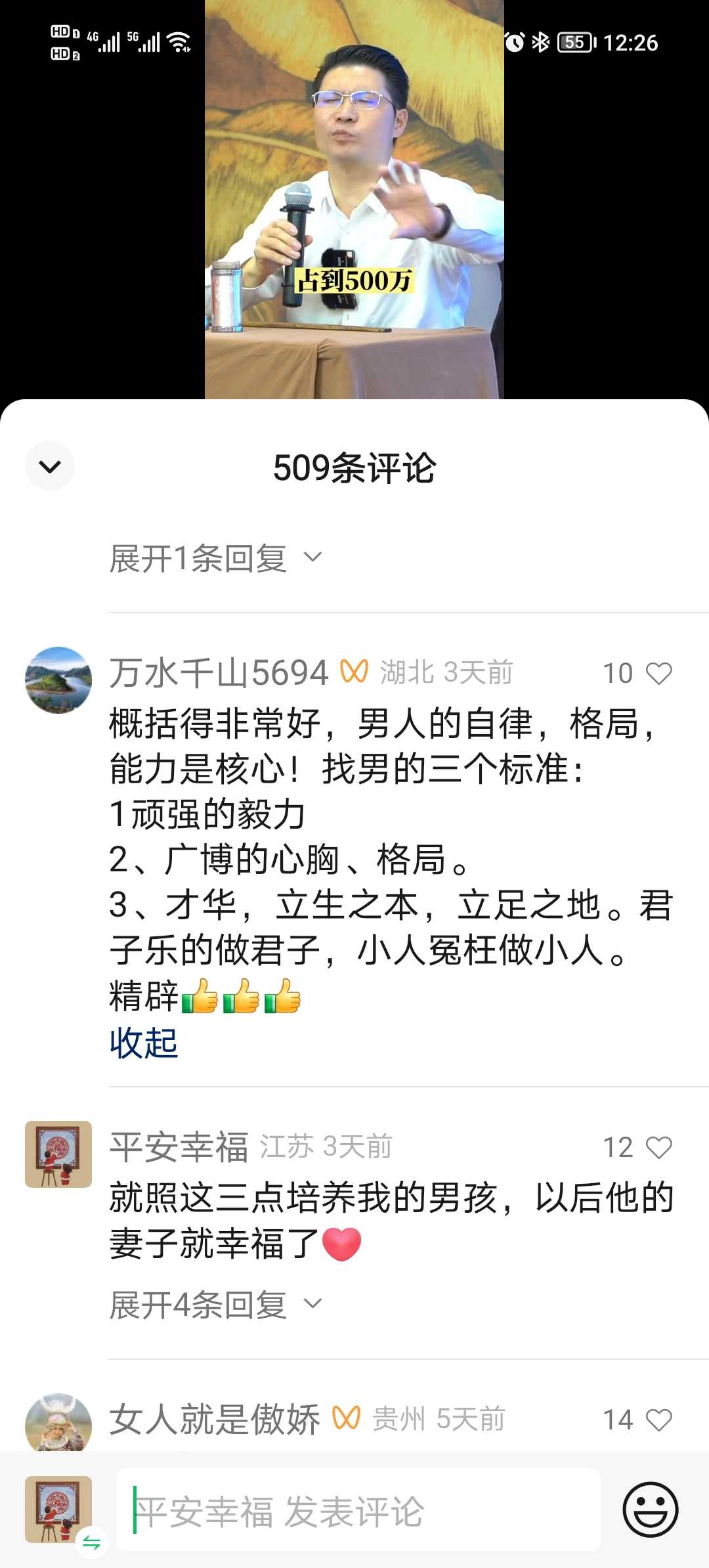Screen dimensions: 709x1568
Task: Switch account via the avatar beside input
Action: pos(58,1510)
